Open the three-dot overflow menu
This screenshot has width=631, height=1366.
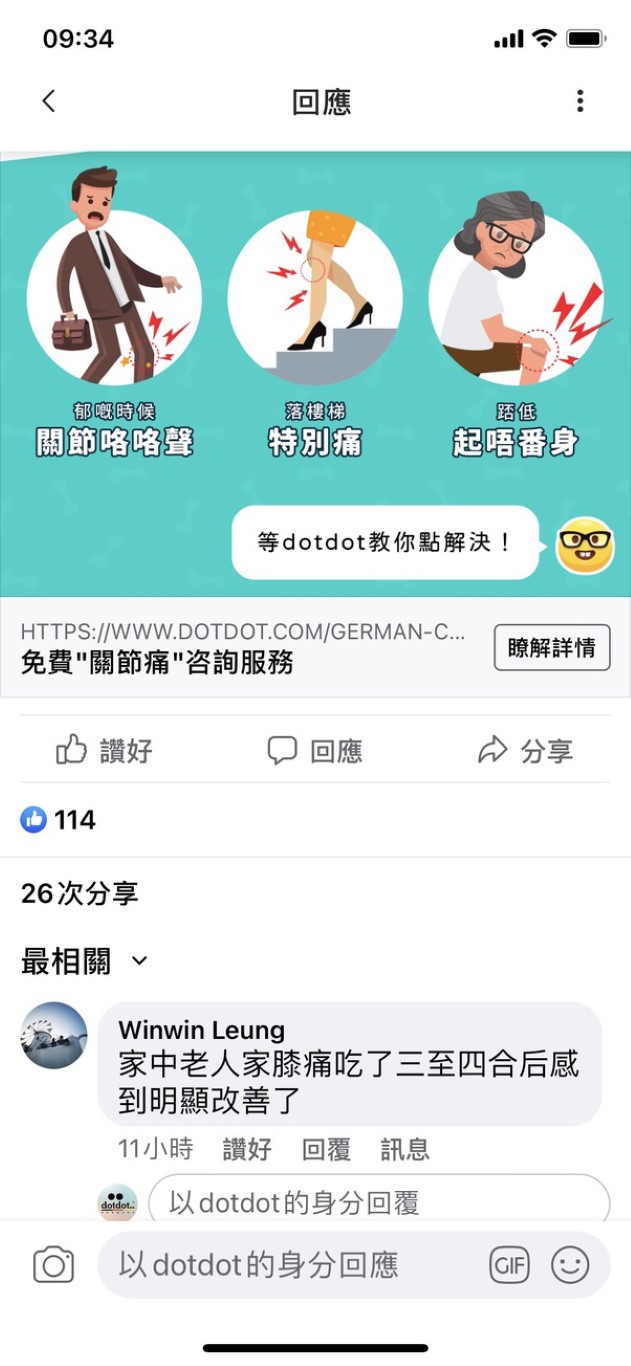tap(580, 101)
